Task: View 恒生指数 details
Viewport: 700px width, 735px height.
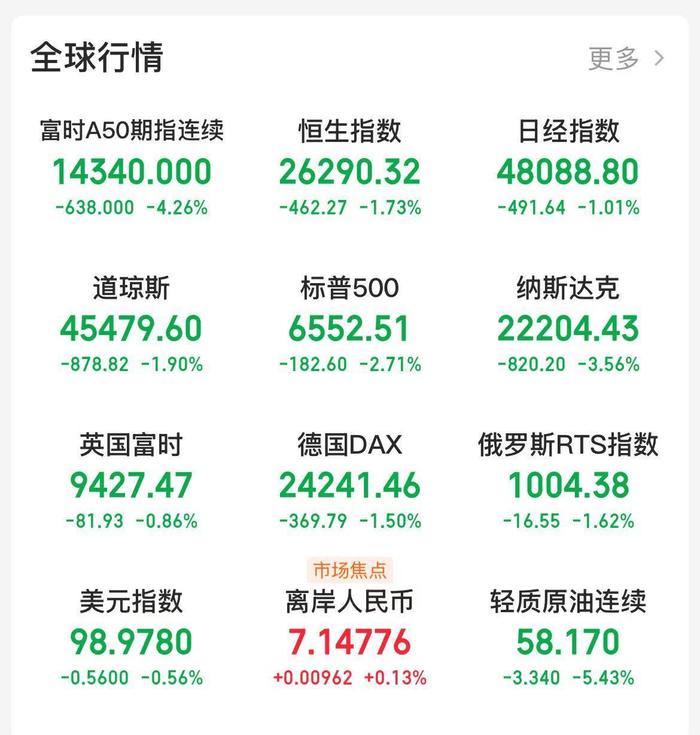Action: (350, 170)
